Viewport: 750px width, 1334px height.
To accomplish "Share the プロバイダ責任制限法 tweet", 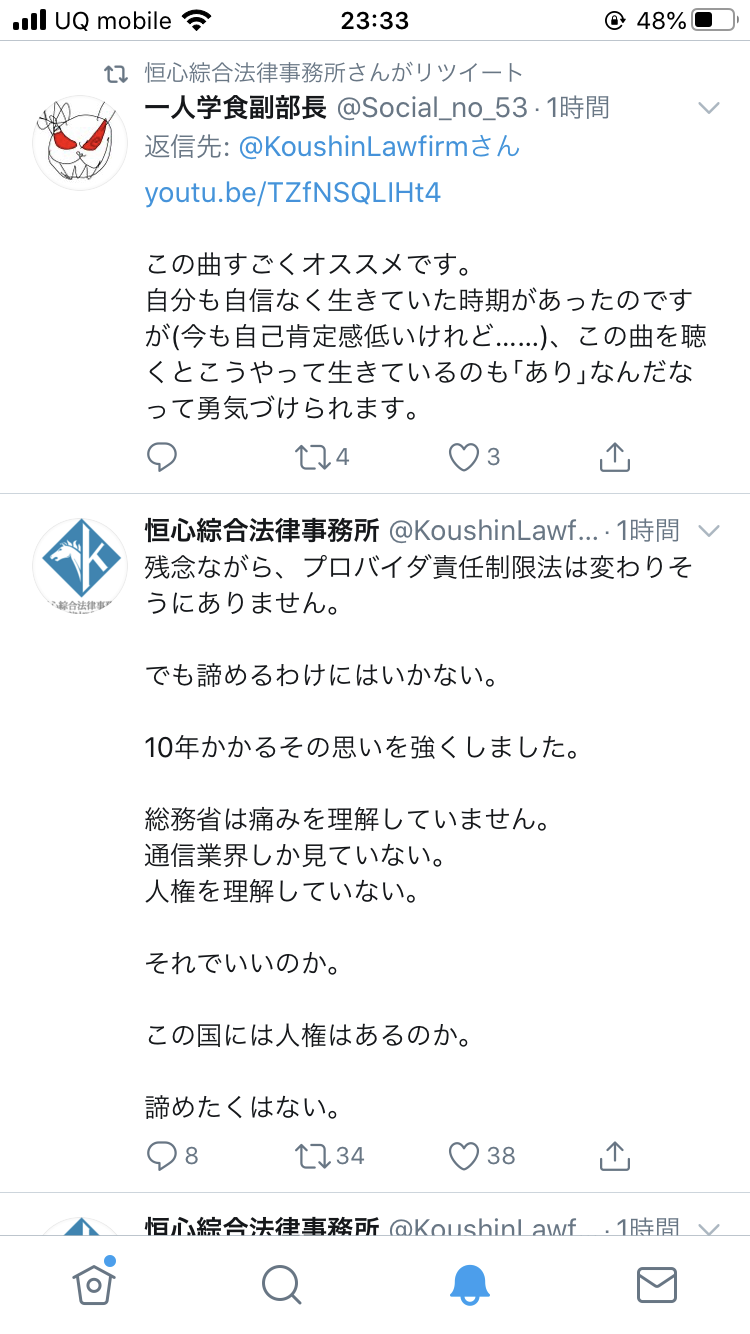I will (x=614, y=1156).
